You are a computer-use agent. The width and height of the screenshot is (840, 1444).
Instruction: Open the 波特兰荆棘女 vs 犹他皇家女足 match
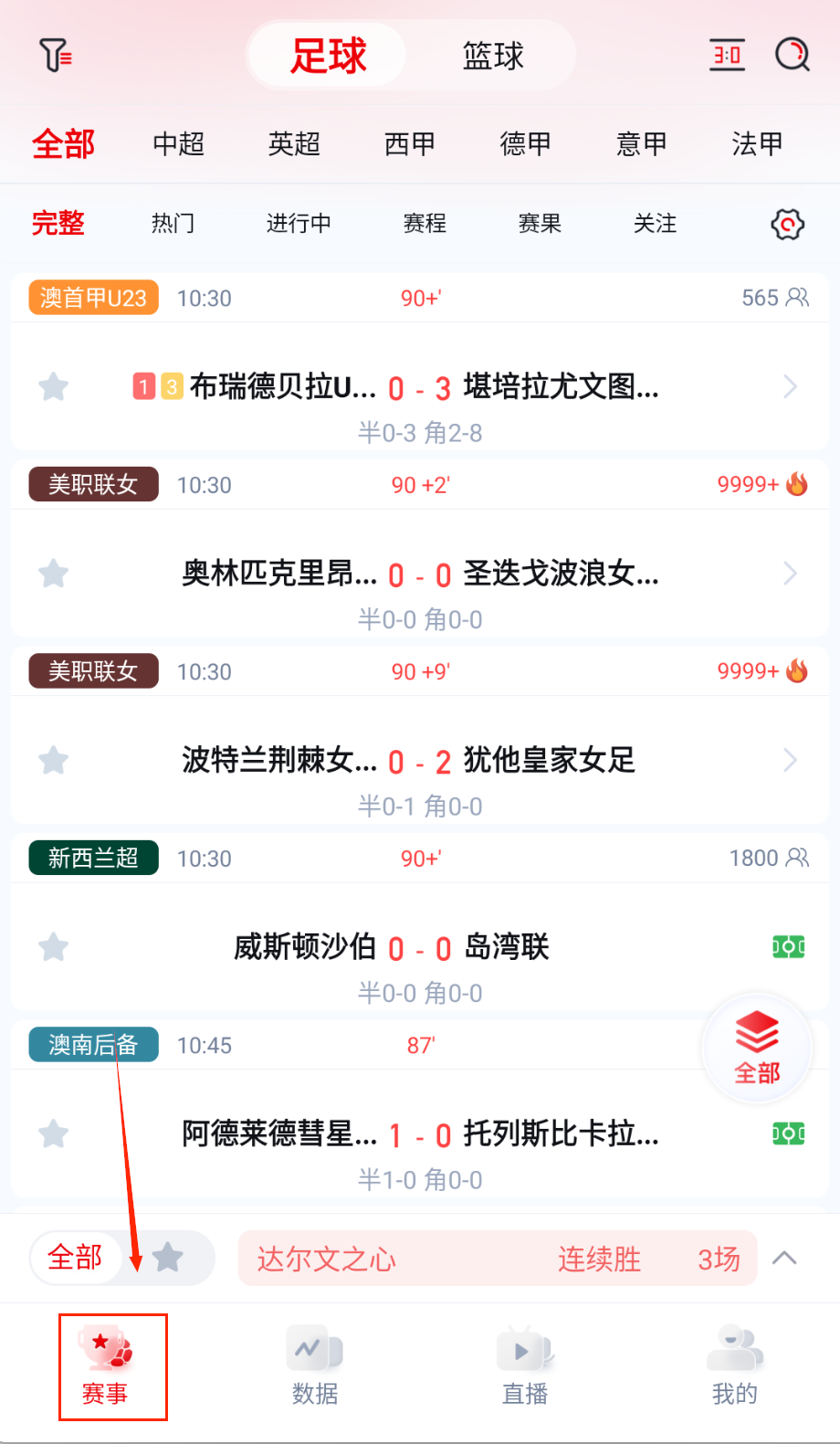[x=420, y=761]
